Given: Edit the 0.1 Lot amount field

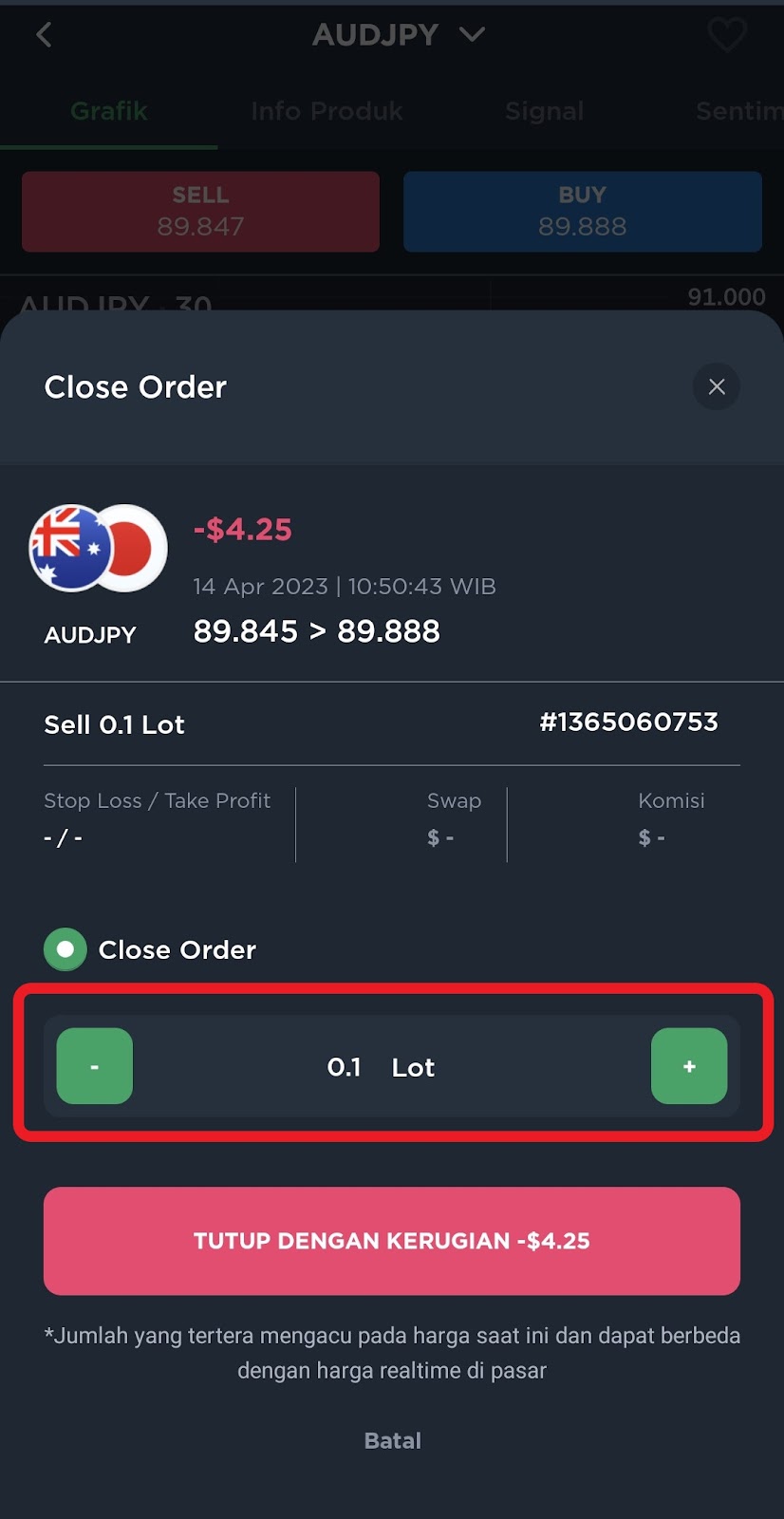Looking at the screenshot, I should [380, 1067].
